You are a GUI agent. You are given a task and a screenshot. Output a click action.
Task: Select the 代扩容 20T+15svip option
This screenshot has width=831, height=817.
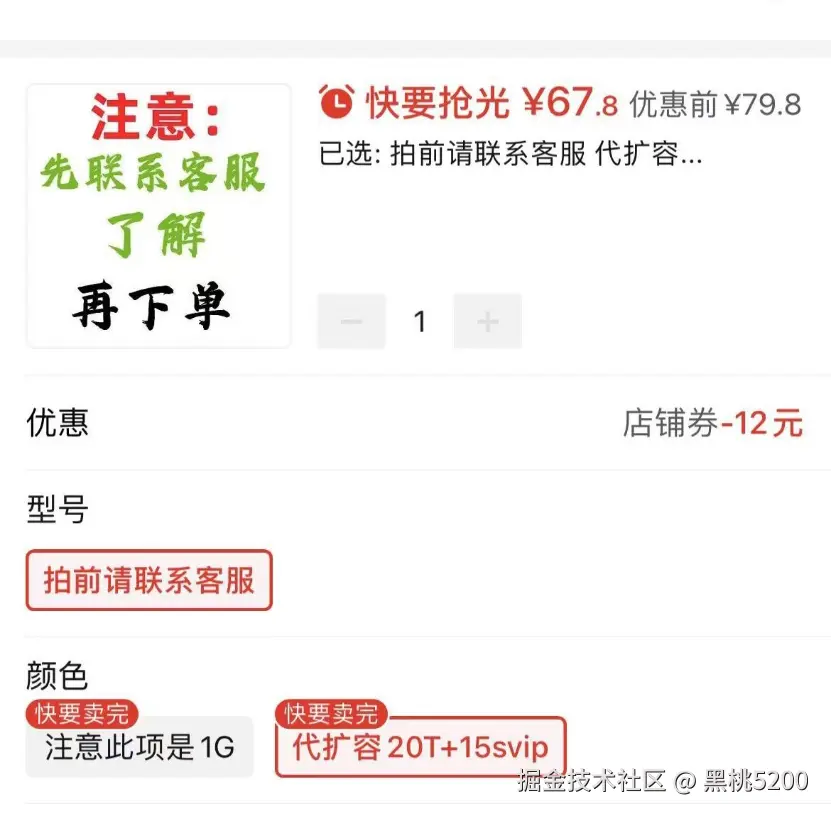coord(420,747)
